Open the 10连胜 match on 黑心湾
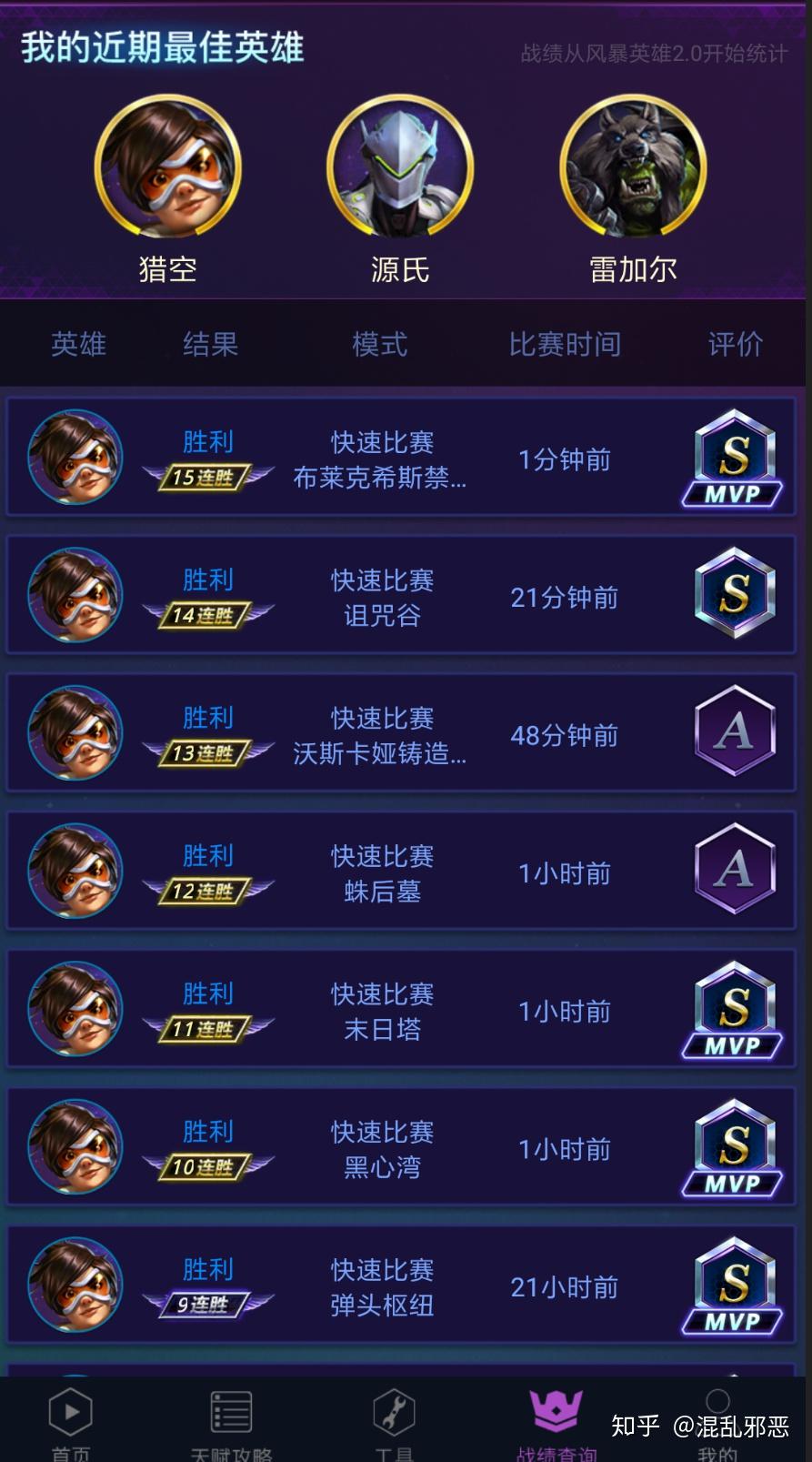Screen dimensions: 812x1462 point(401,1147)
